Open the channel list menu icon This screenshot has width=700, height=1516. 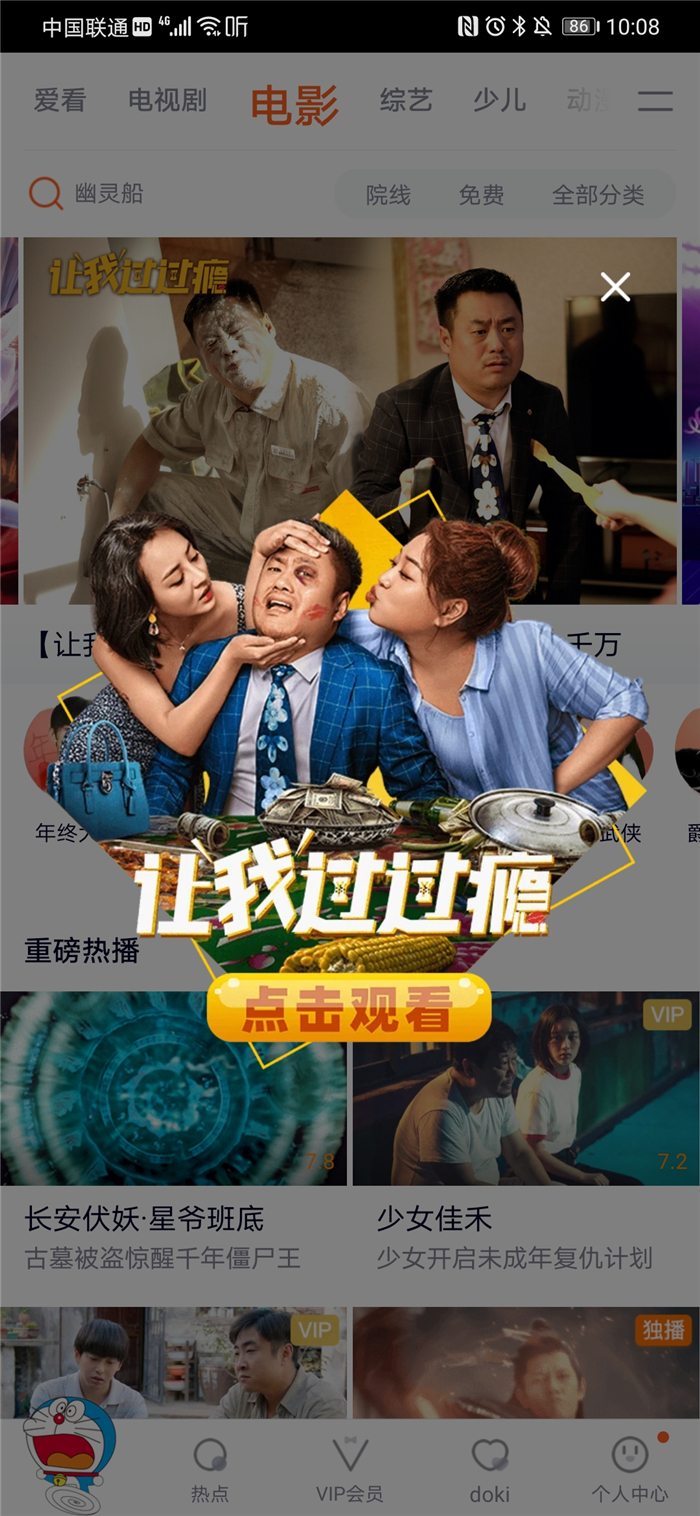655,101
